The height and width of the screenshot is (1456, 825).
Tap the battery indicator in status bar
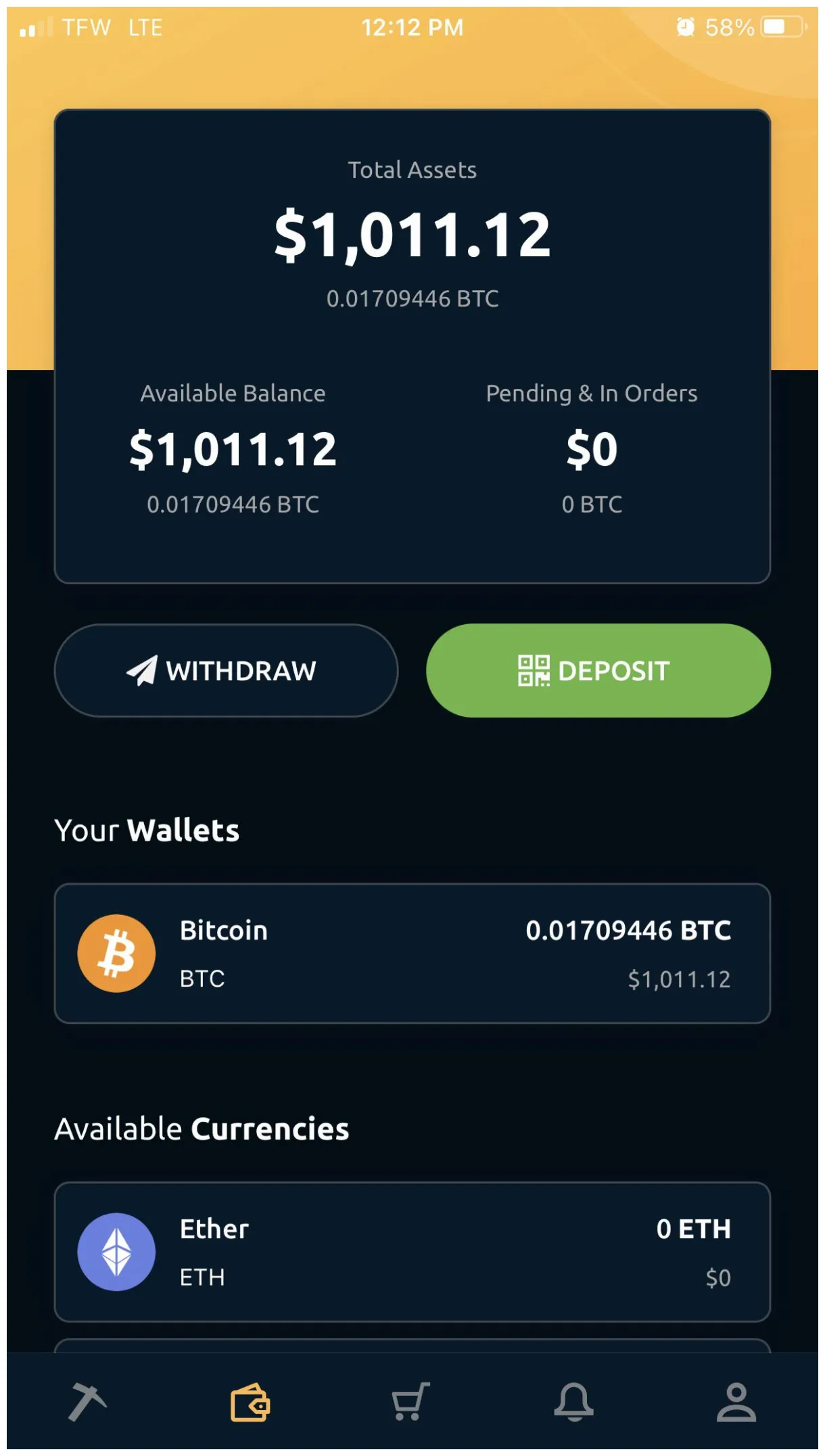(776, 27)
